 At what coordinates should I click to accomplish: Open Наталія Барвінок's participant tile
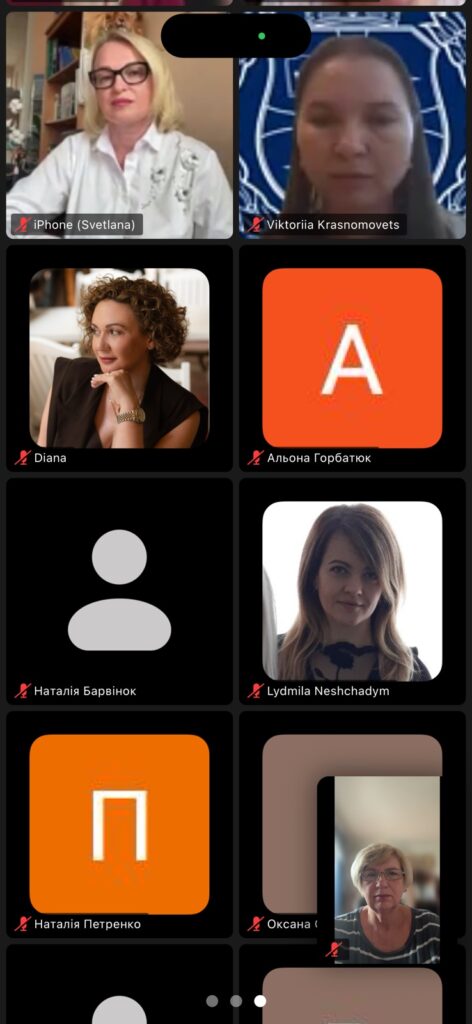tap(119, 591)
